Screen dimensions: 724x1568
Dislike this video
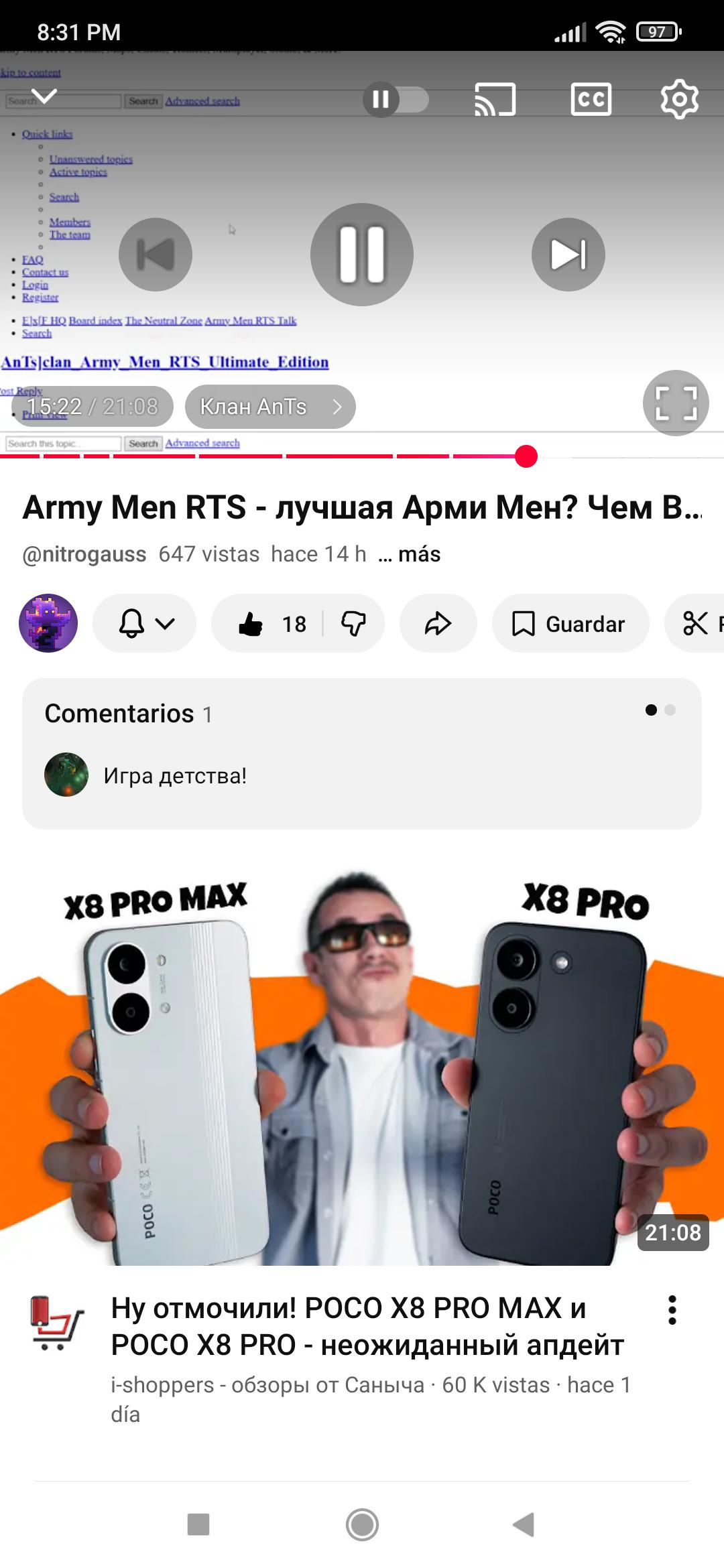click(353, 624)
